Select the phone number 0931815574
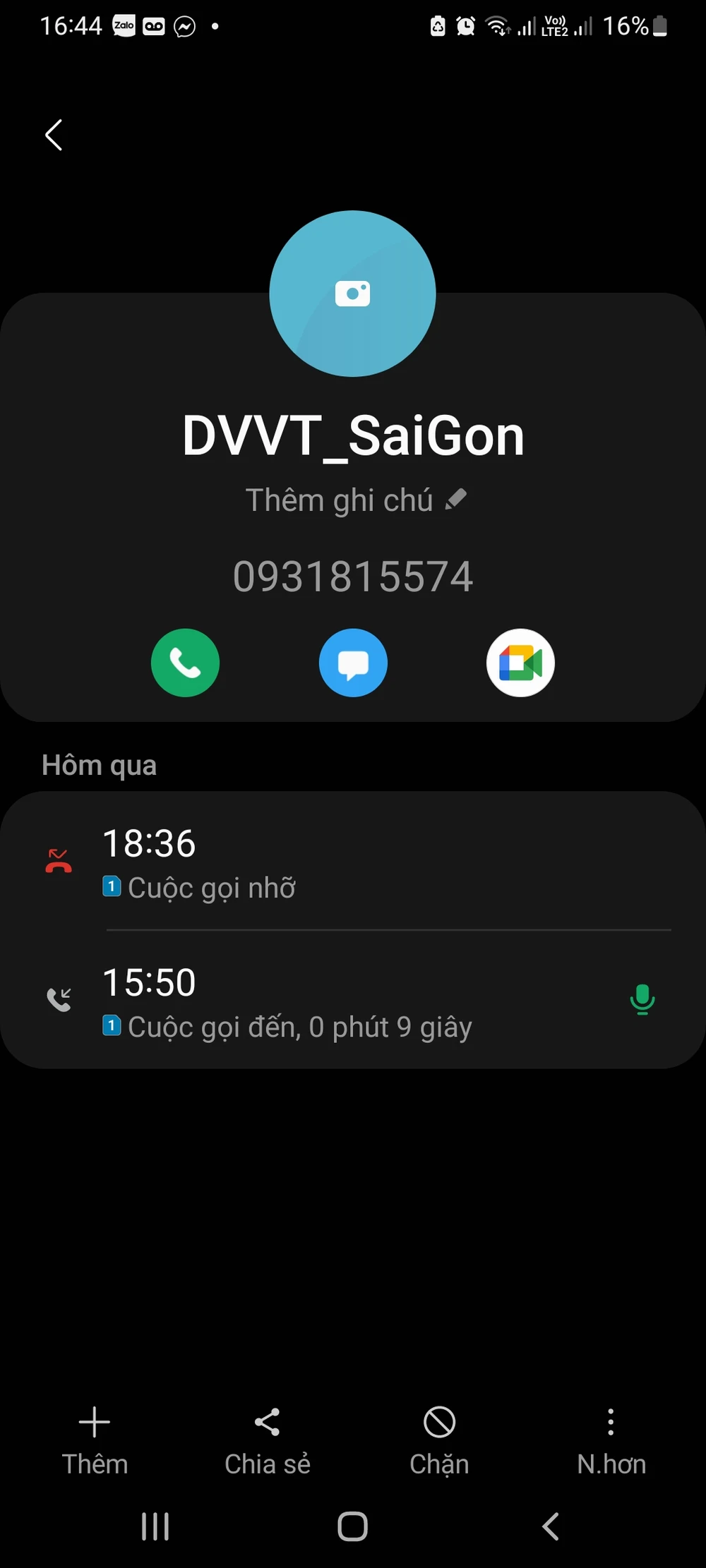This screenshot has width=706, height=1568. coord(353,575)
